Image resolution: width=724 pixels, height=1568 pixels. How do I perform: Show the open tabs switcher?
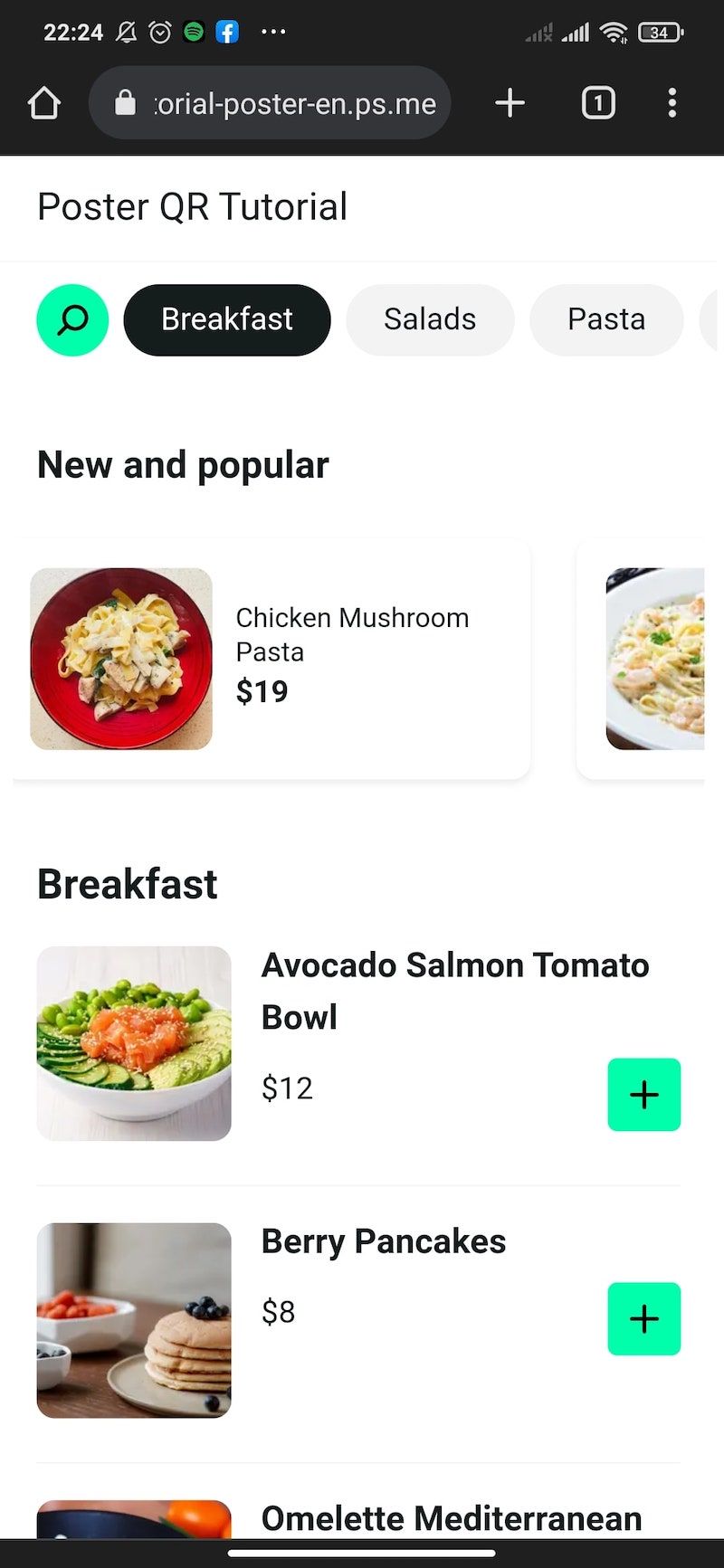(597, 103)
